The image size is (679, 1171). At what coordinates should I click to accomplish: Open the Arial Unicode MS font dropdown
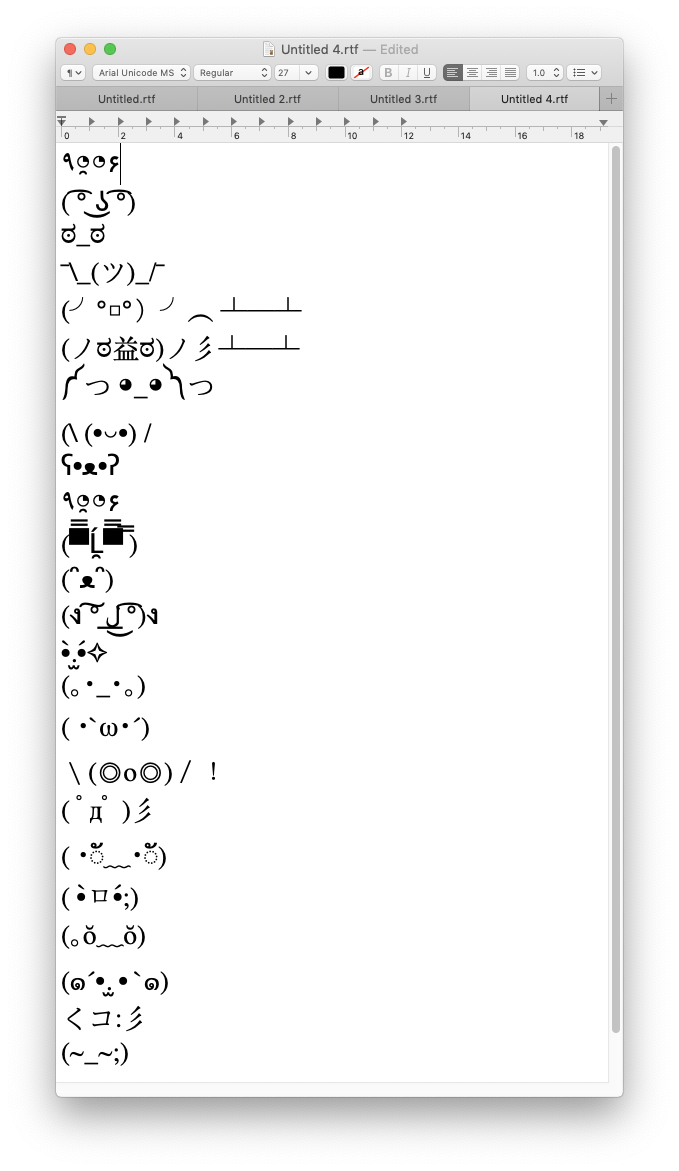coord(141,73)
